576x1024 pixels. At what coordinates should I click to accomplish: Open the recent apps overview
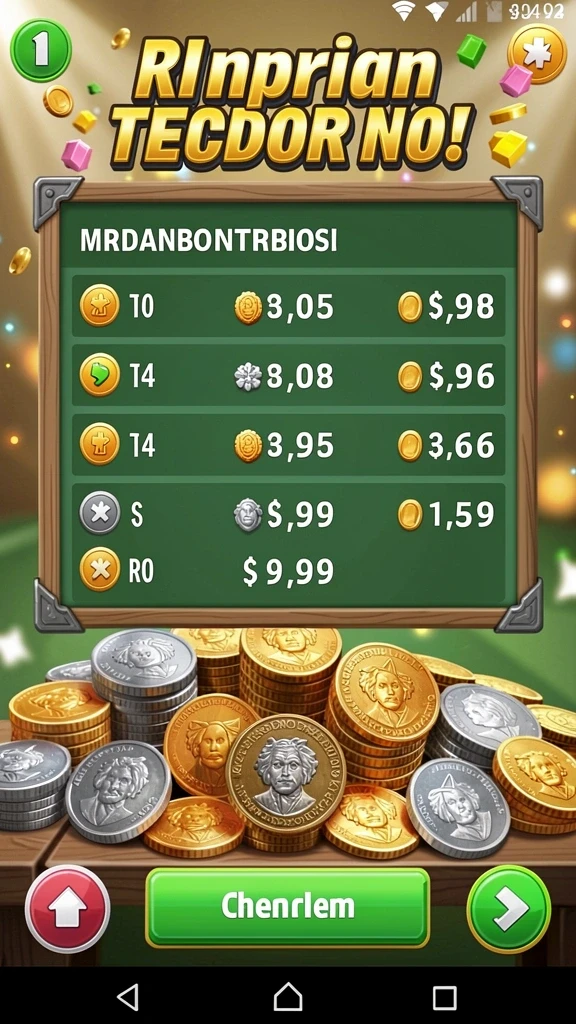pos(445,997)
